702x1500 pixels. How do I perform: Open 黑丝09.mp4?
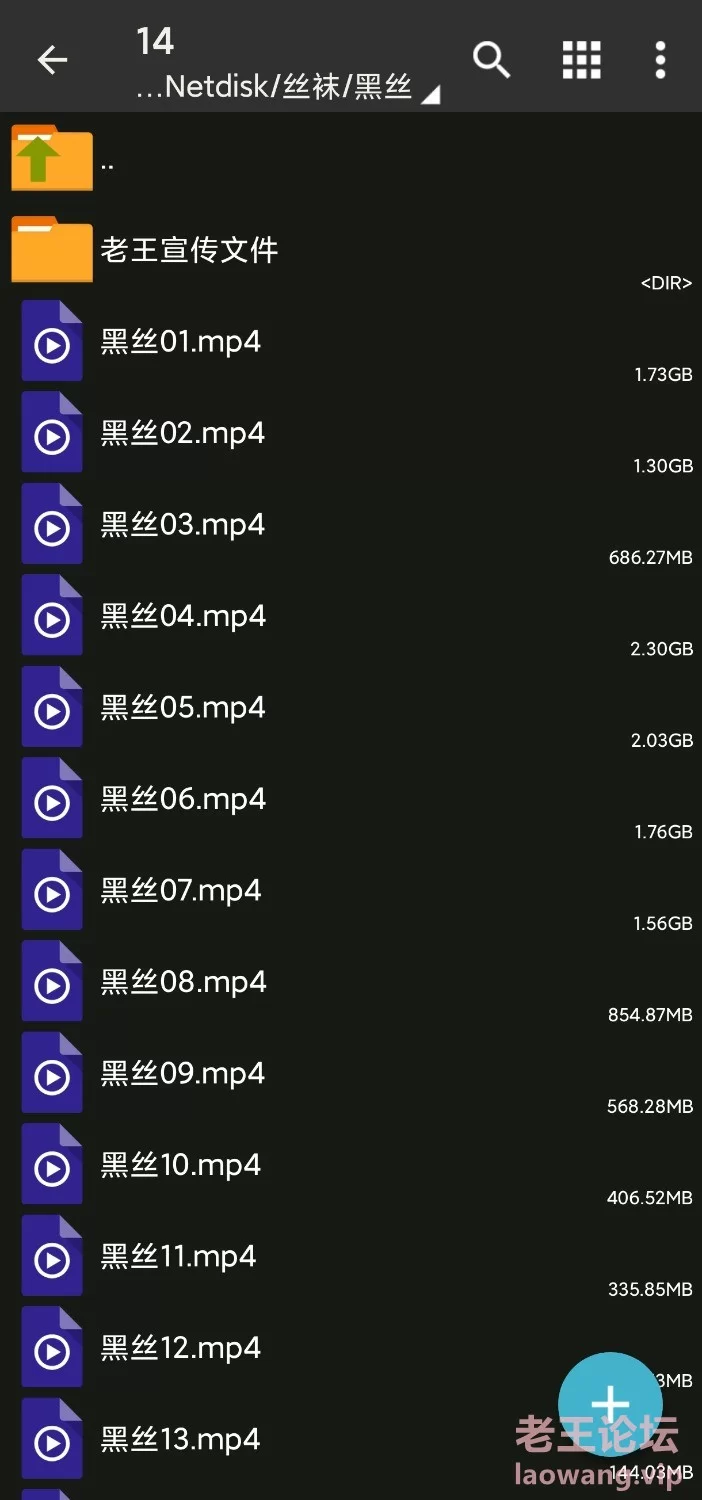tap(351, 1074)
